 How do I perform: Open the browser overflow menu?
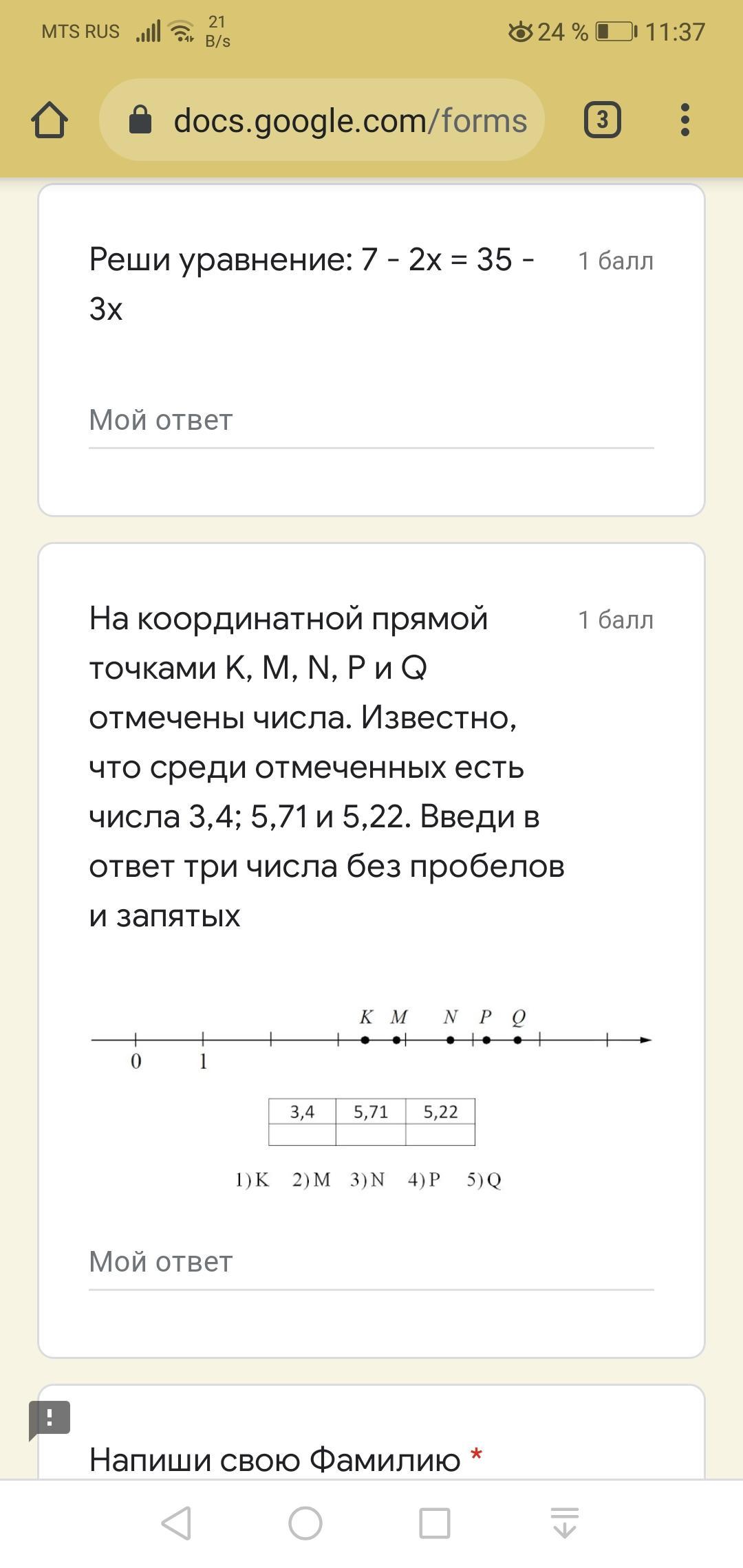point(684,120)
